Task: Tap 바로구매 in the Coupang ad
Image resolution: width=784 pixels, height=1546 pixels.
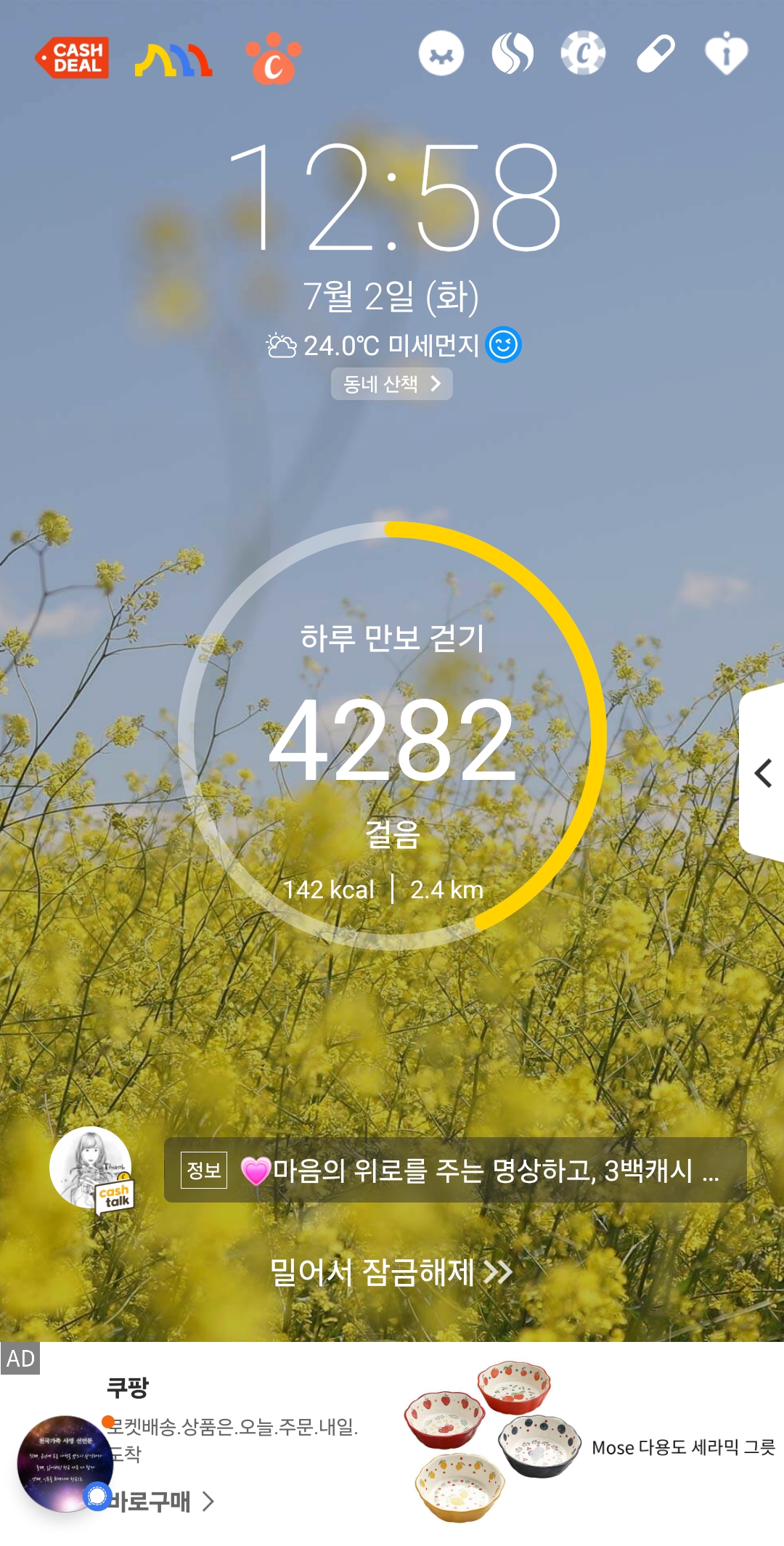Action: click(x=160, y=1501)
